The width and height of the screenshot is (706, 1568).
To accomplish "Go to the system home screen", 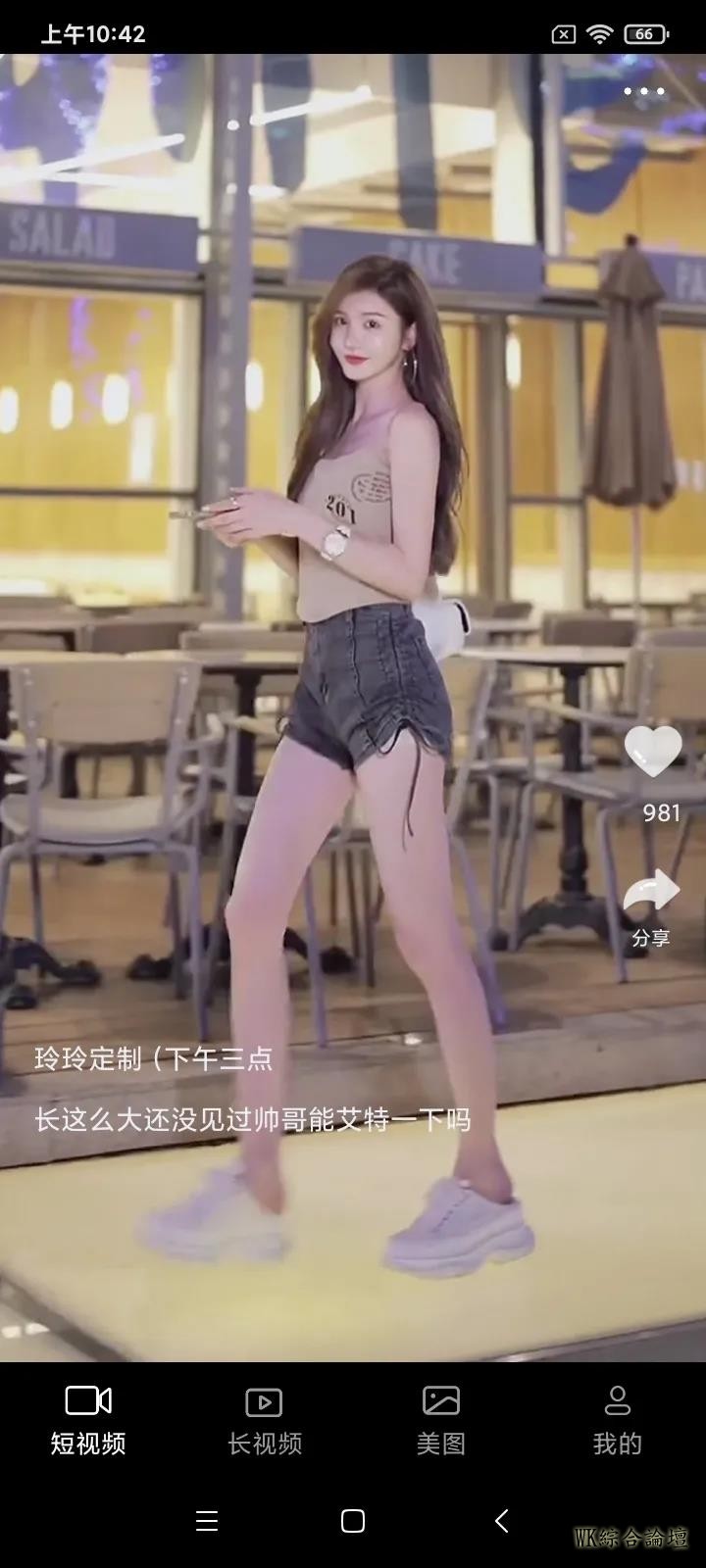I will (x=353, y=1521).
